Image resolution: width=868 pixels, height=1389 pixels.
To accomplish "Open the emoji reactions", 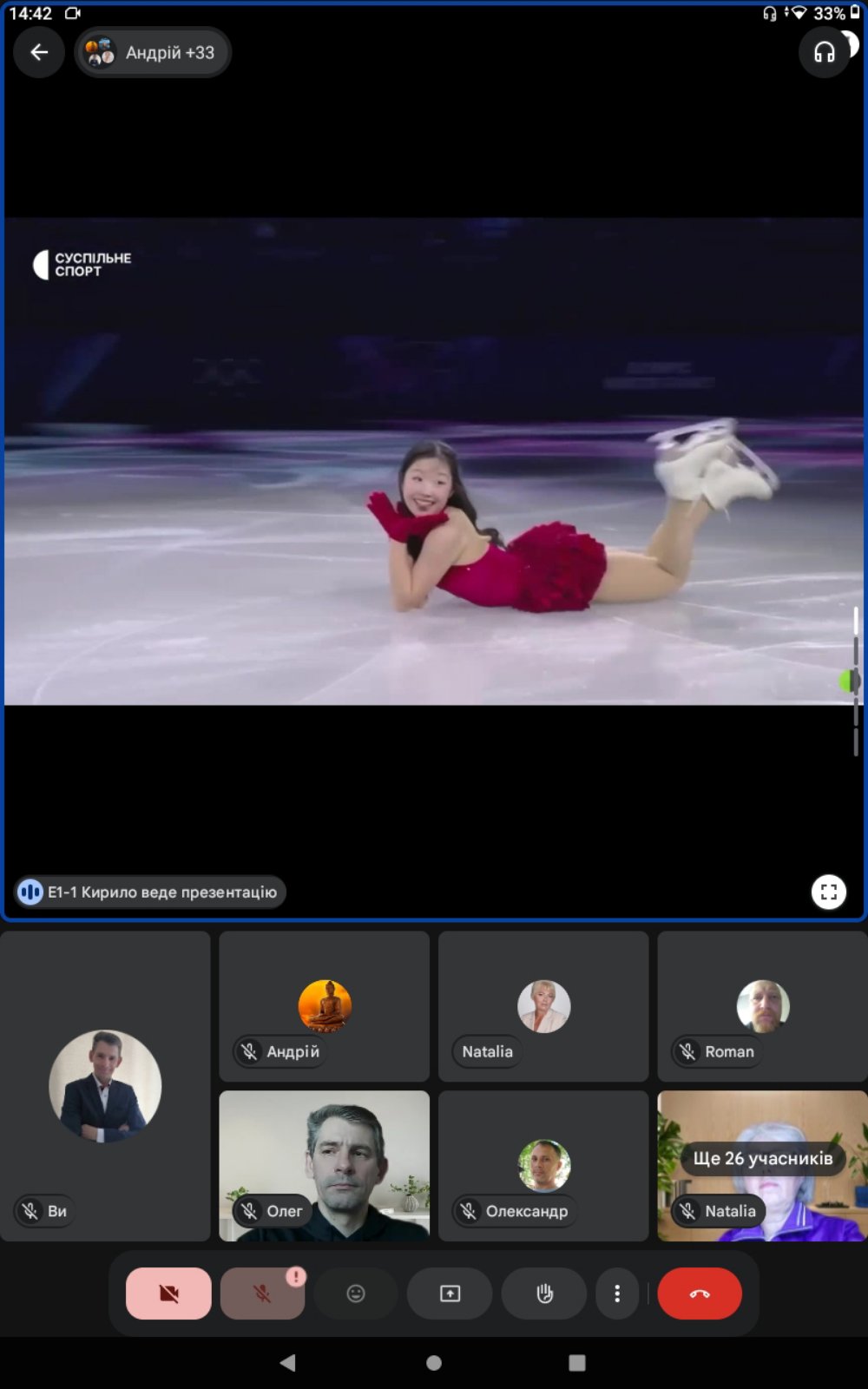I will (x=356, y=1294).
